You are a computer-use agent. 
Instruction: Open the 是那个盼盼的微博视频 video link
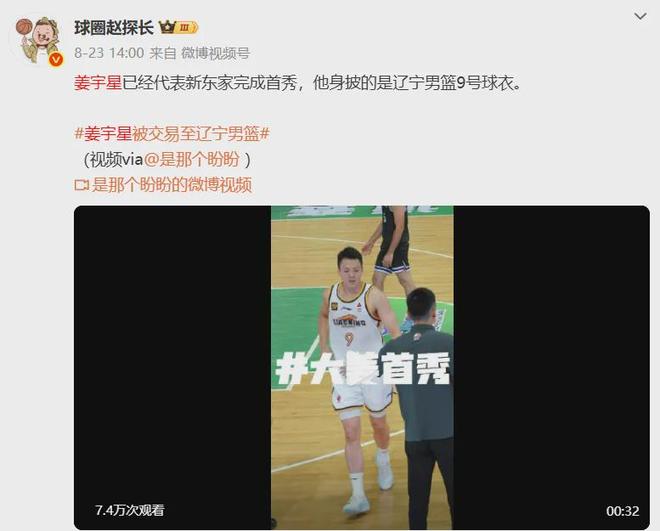pos(171,184)
